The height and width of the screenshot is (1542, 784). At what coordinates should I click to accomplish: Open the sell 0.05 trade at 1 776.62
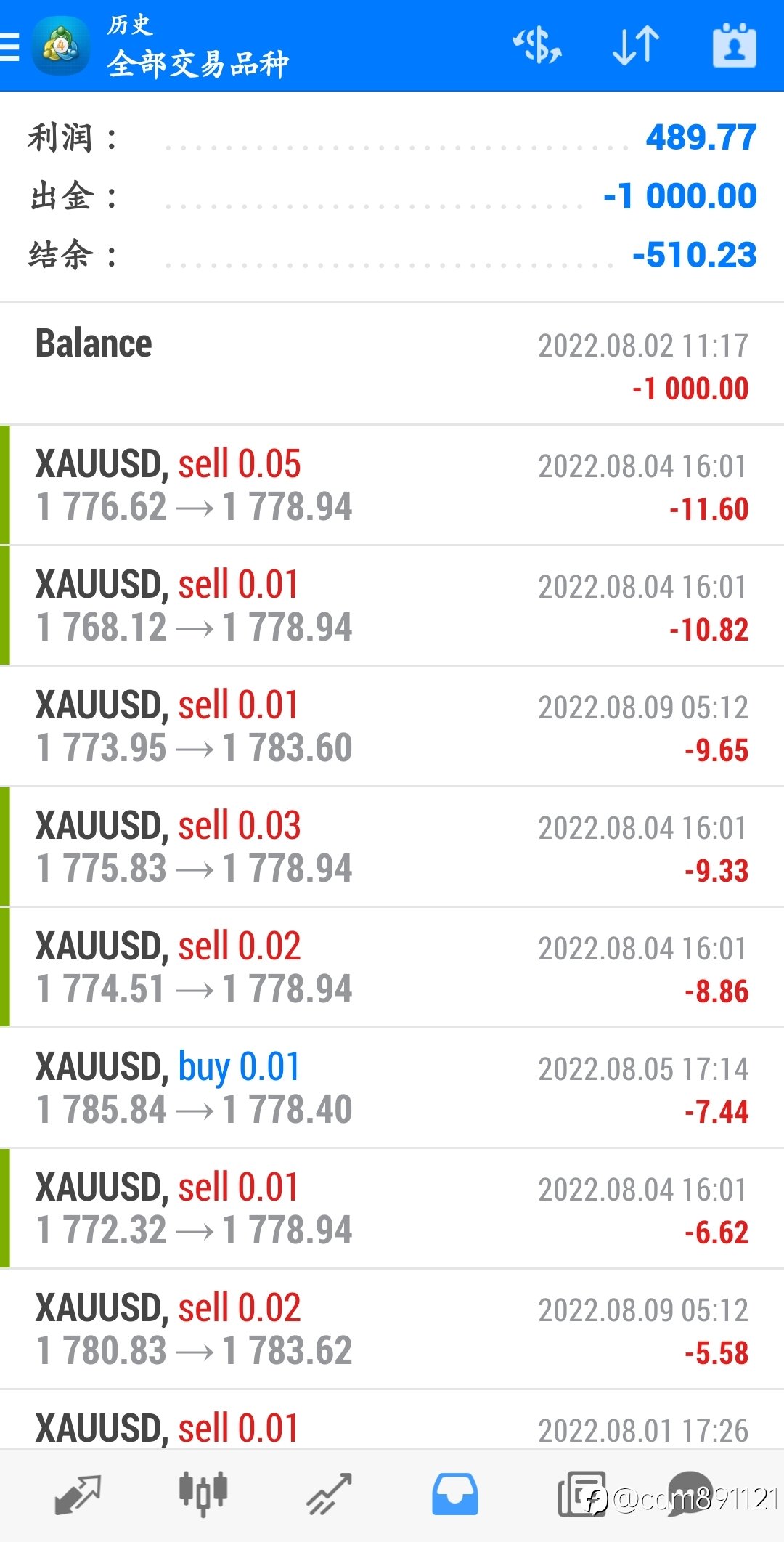pyautogui.click(x=392, y=486)
